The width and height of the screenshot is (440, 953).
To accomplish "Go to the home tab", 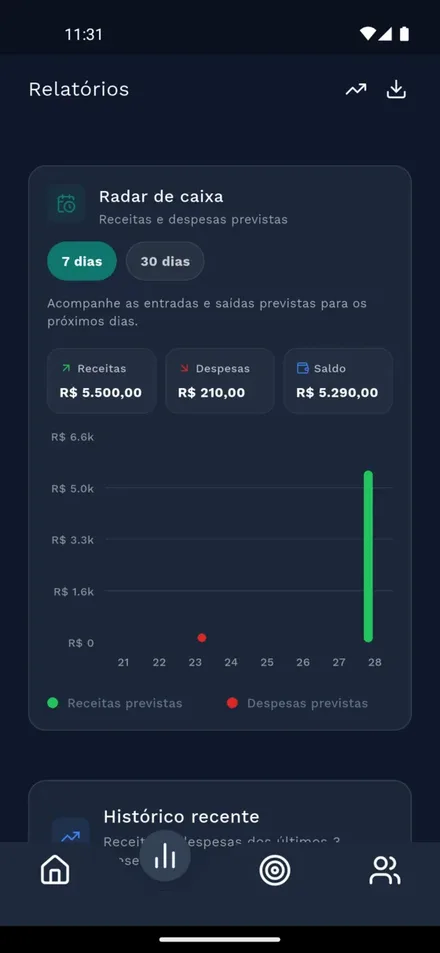I will pyautogui.click(x=55, y=870).
